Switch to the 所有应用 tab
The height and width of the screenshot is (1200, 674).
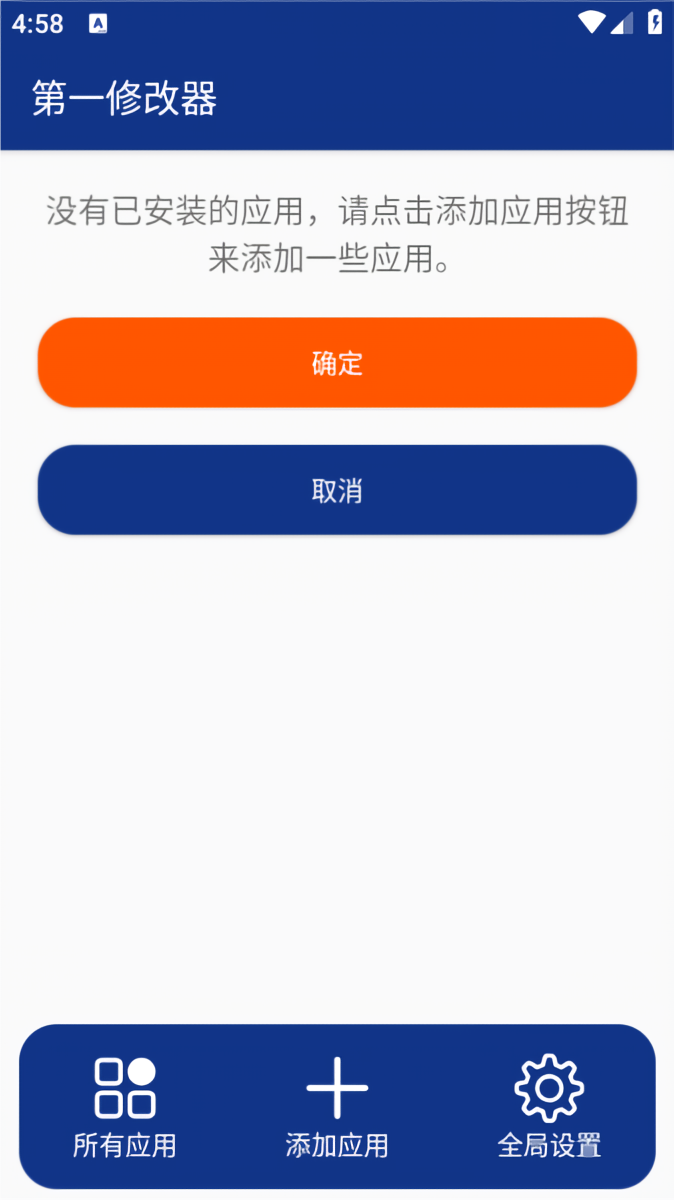click(125, 1107)
